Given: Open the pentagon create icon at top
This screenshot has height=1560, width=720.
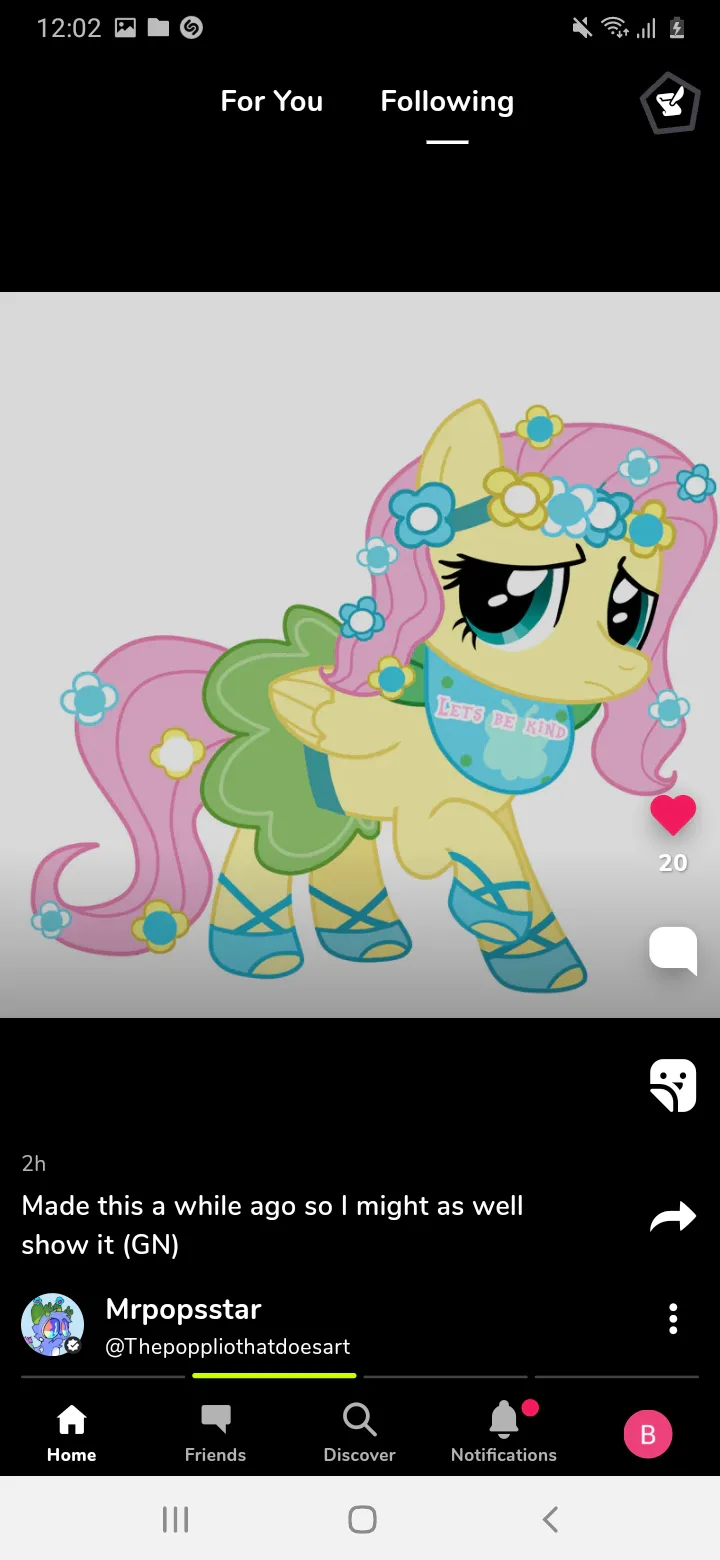Looking at the screenshot, I should [669, 105].
